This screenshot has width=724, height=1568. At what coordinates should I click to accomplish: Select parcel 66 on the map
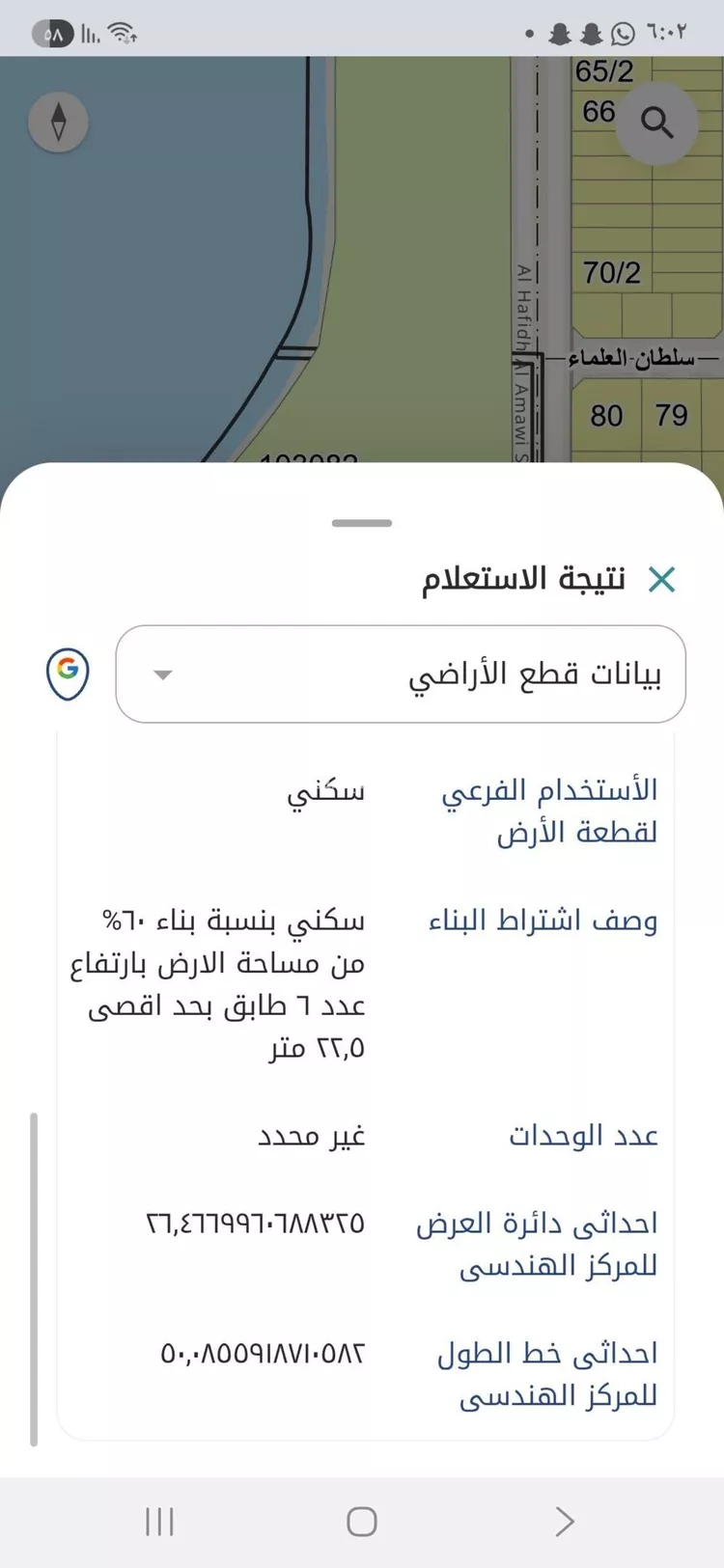click(599, 111)
